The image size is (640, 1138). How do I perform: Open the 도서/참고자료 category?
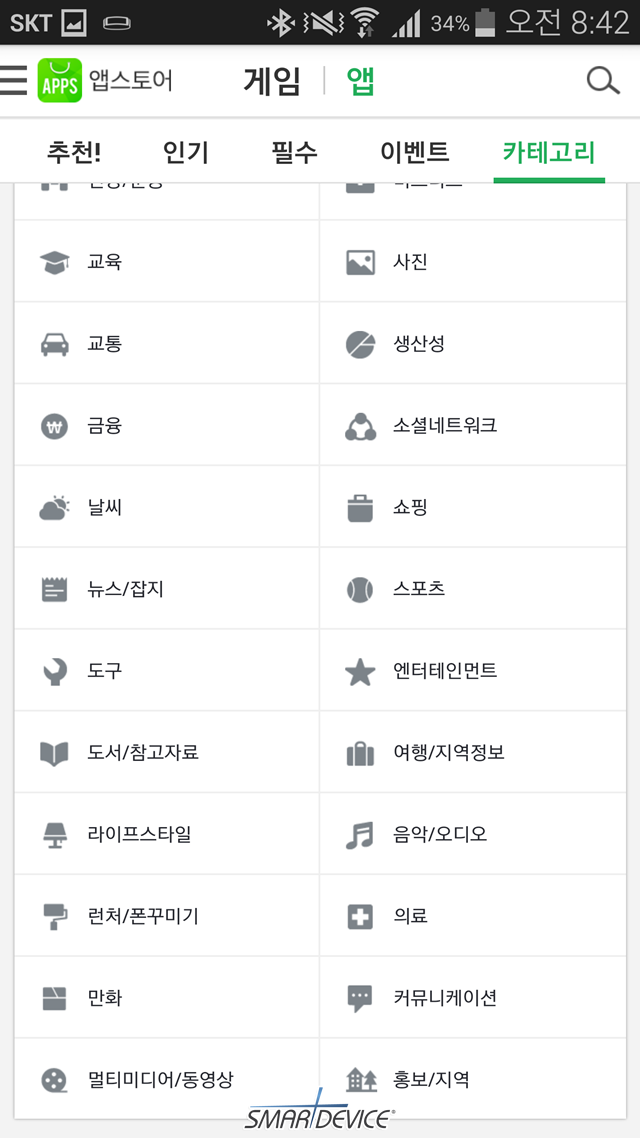point(167,753)
